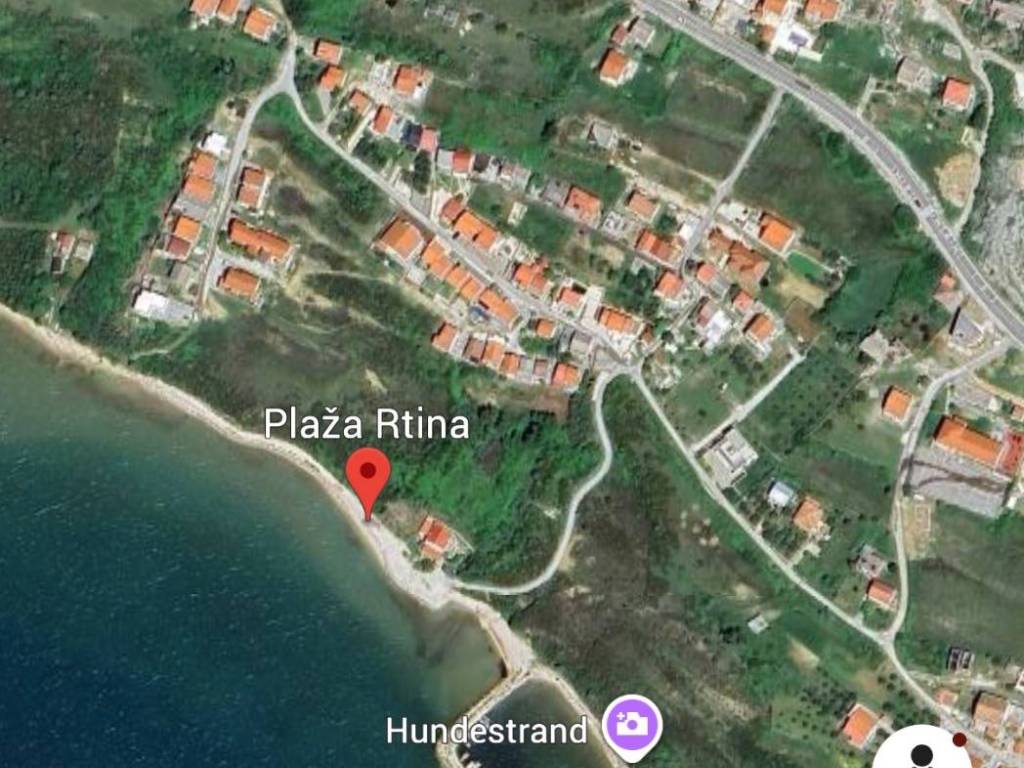Open the Hundestrand photo marker
The height and width of the screenshot is (768, 1024).
(631, 724)
